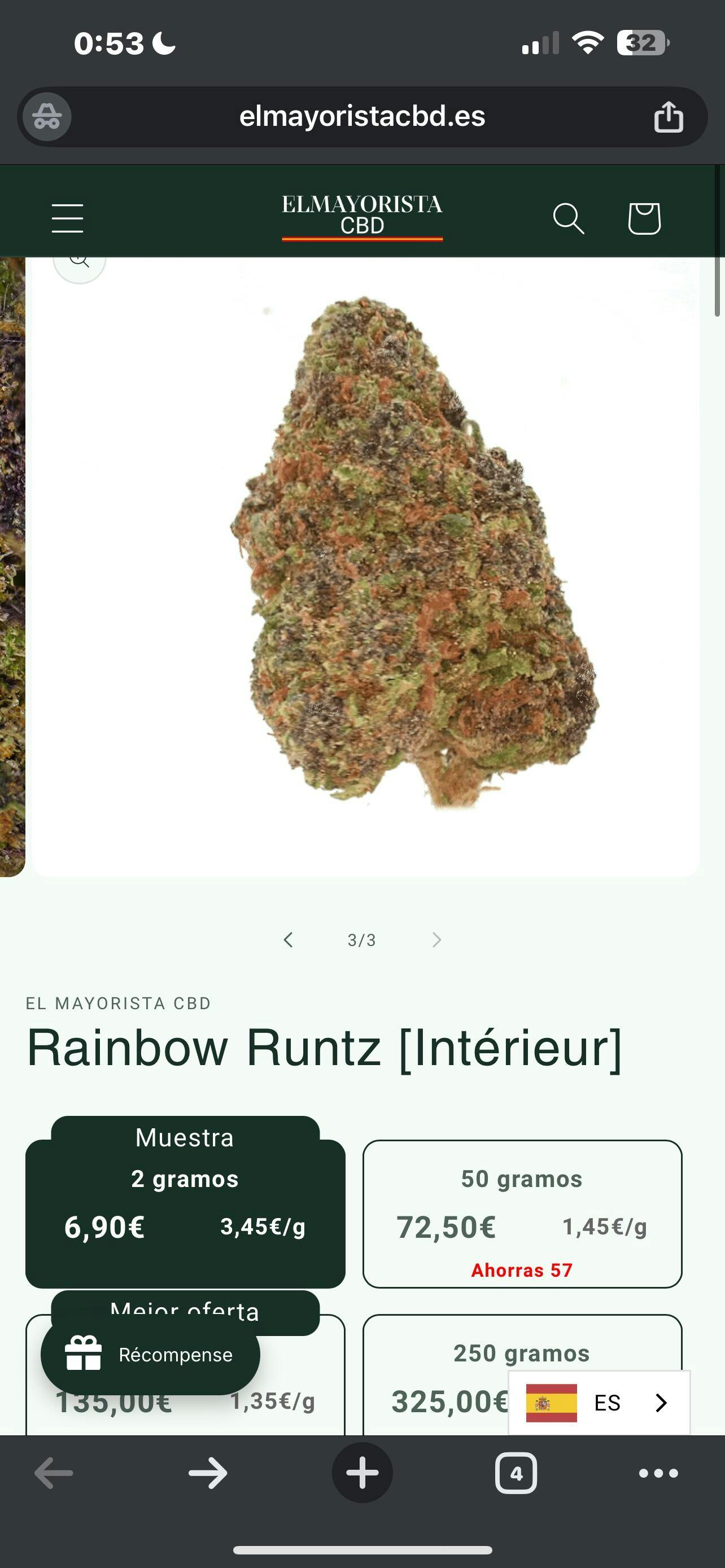Share this page
The height and width of the screenshot is (1568, 725).
[669, 117]
